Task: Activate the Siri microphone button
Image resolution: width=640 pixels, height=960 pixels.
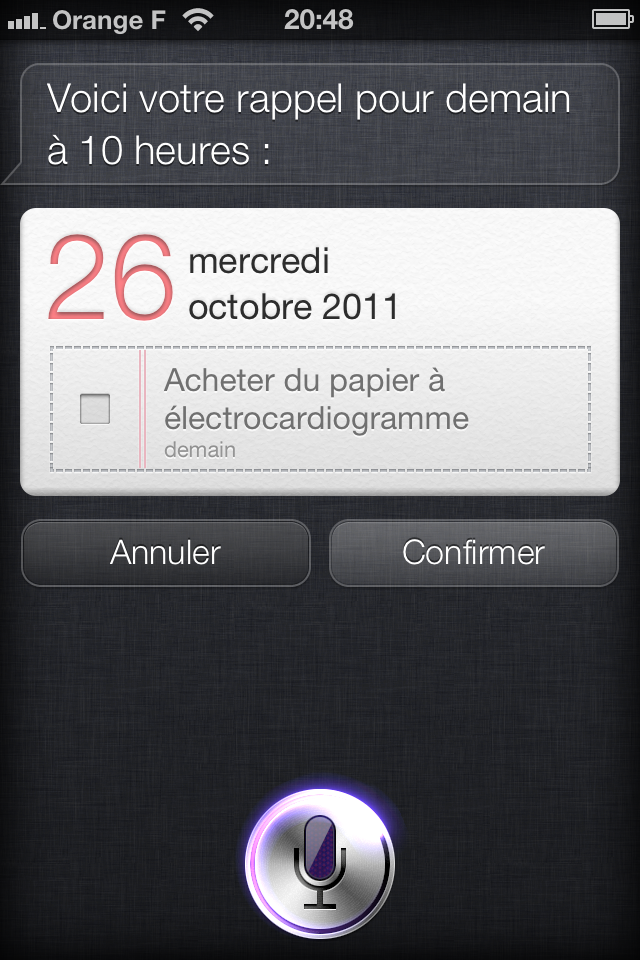Action: (320, 861)
